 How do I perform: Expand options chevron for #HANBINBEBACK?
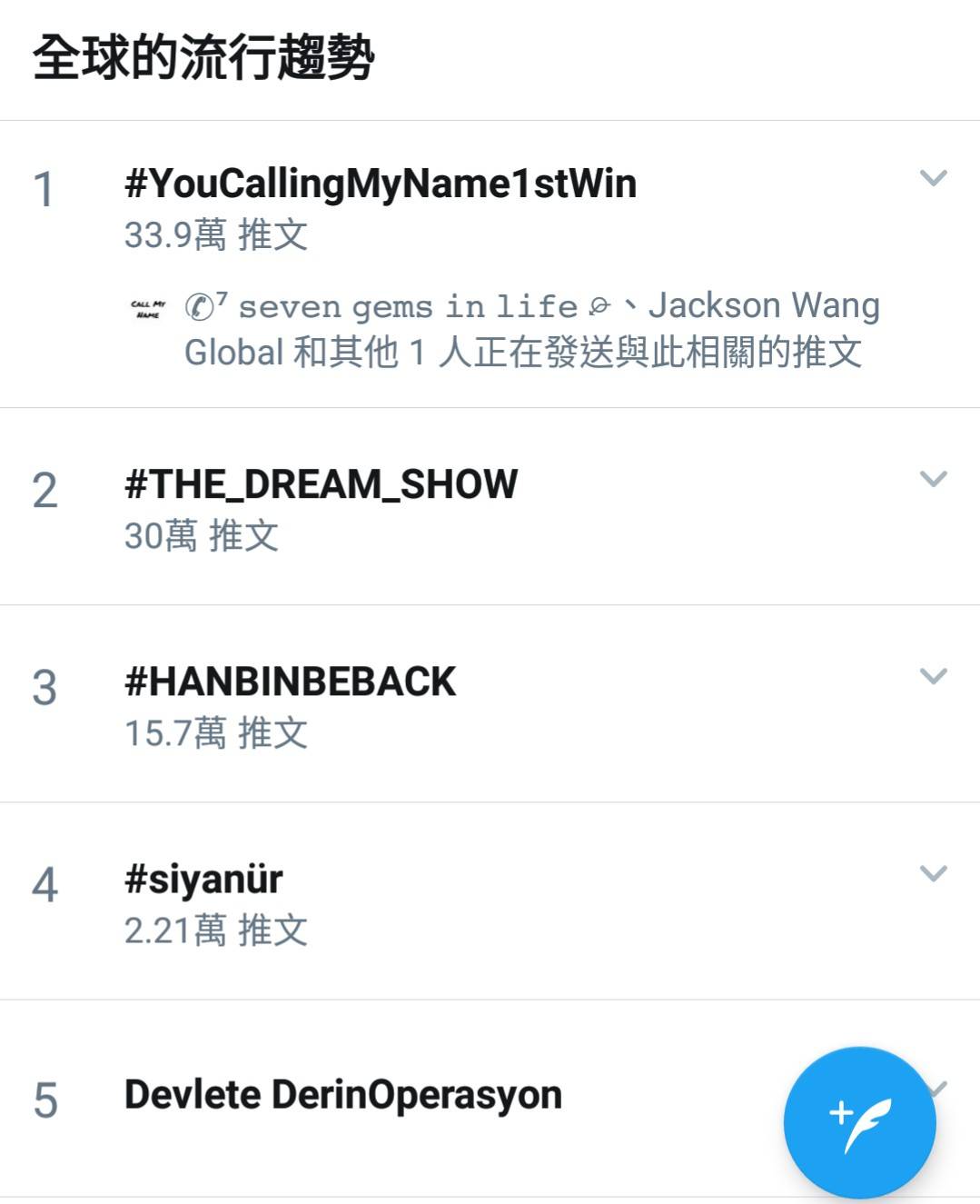pos(933,676)
